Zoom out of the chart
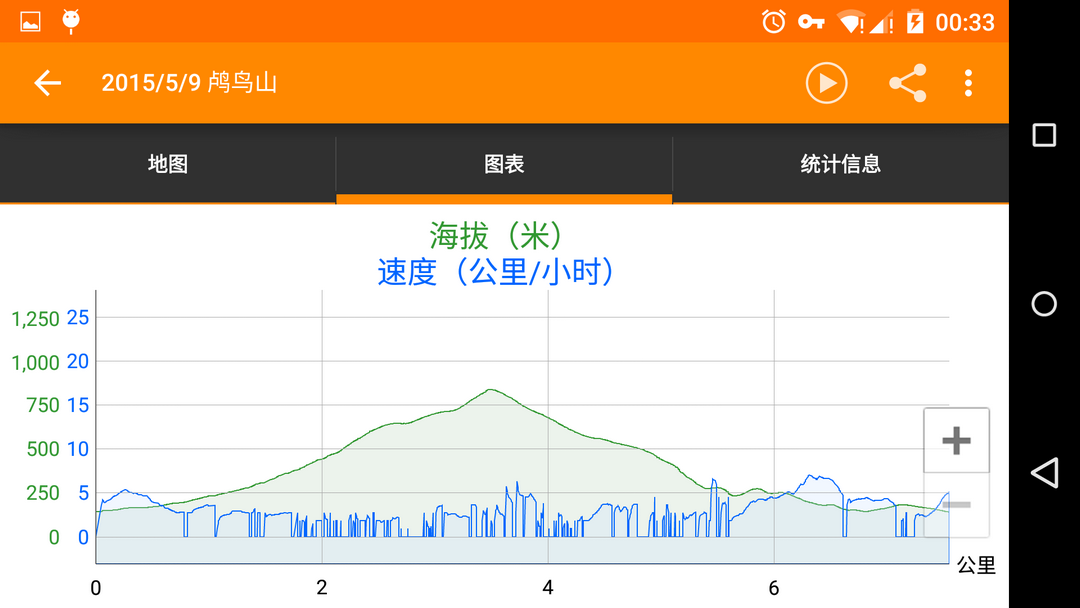This screenshot has width=1080, height=608. point(956,505)
